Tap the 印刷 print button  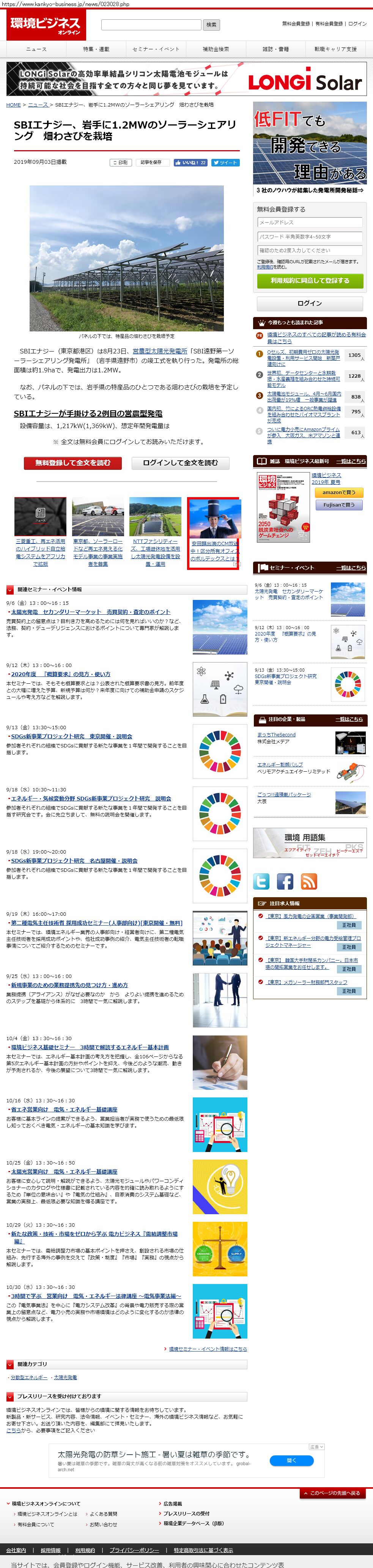(x=121, y=163)
